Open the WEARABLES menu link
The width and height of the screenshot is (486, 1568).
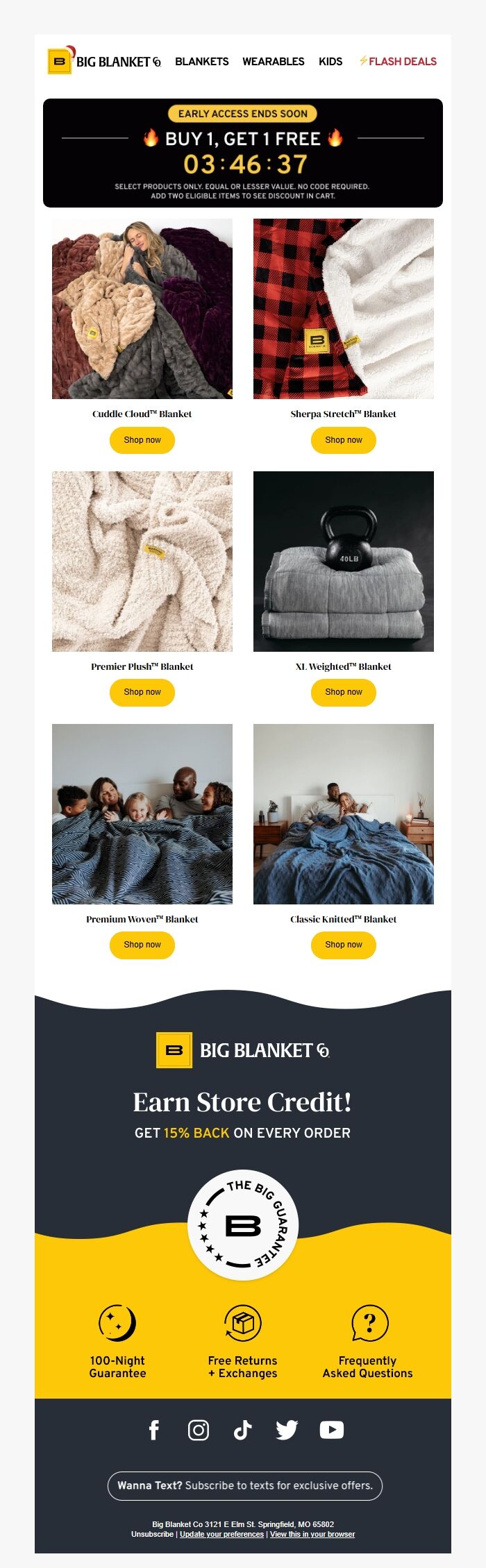pyautogui.click(x=273, y=62)
